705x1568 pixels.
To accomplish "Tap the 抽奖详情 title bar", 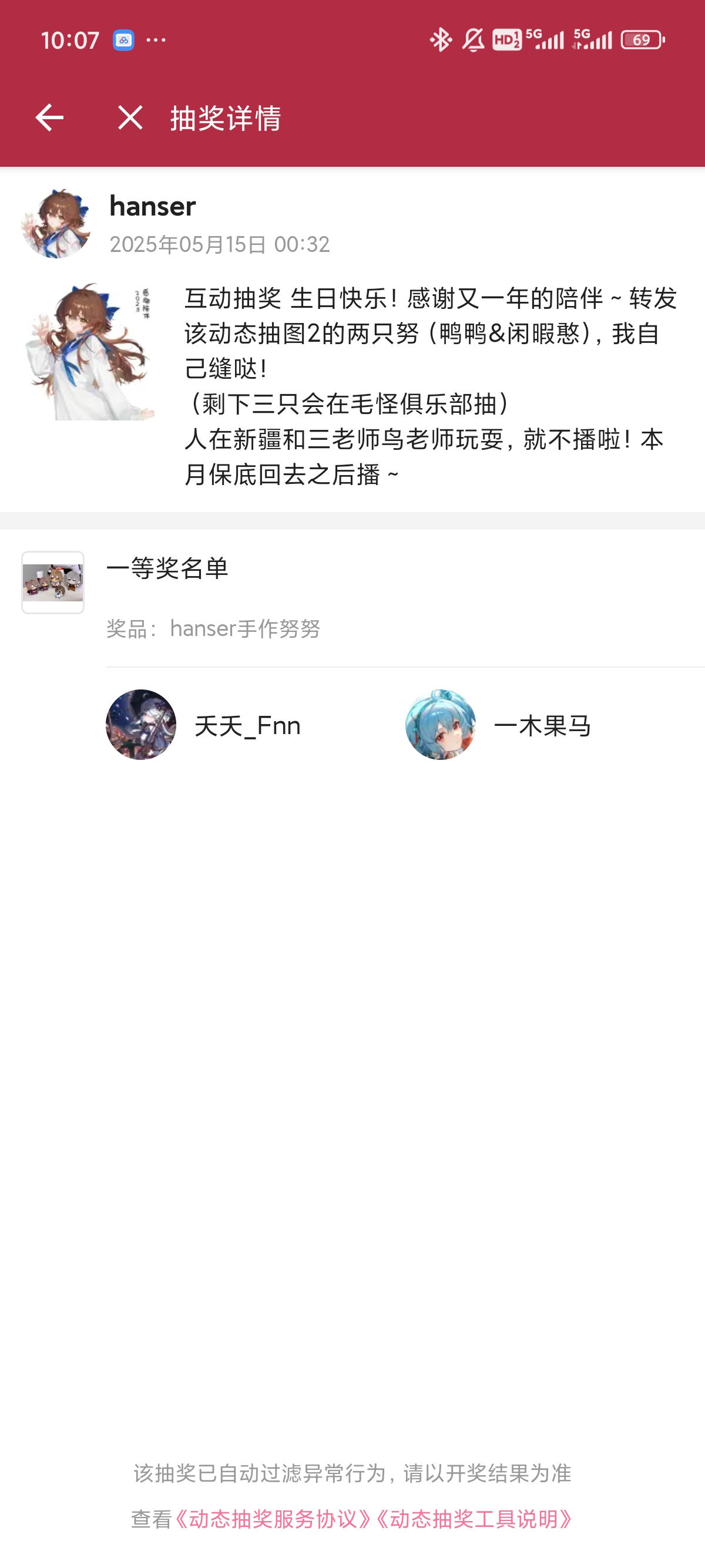I will click(x=228, y=118).
